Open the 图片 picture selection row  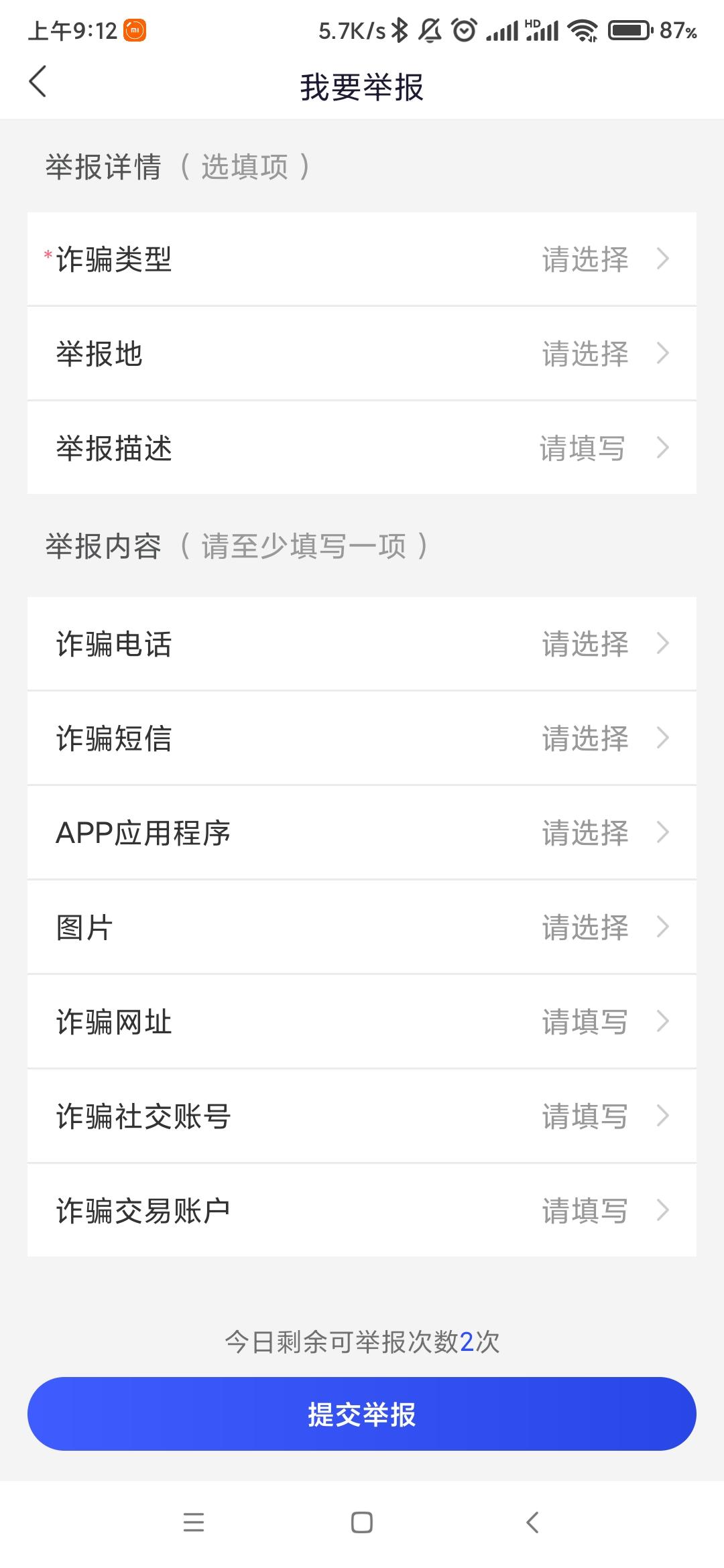pos(362,927)
